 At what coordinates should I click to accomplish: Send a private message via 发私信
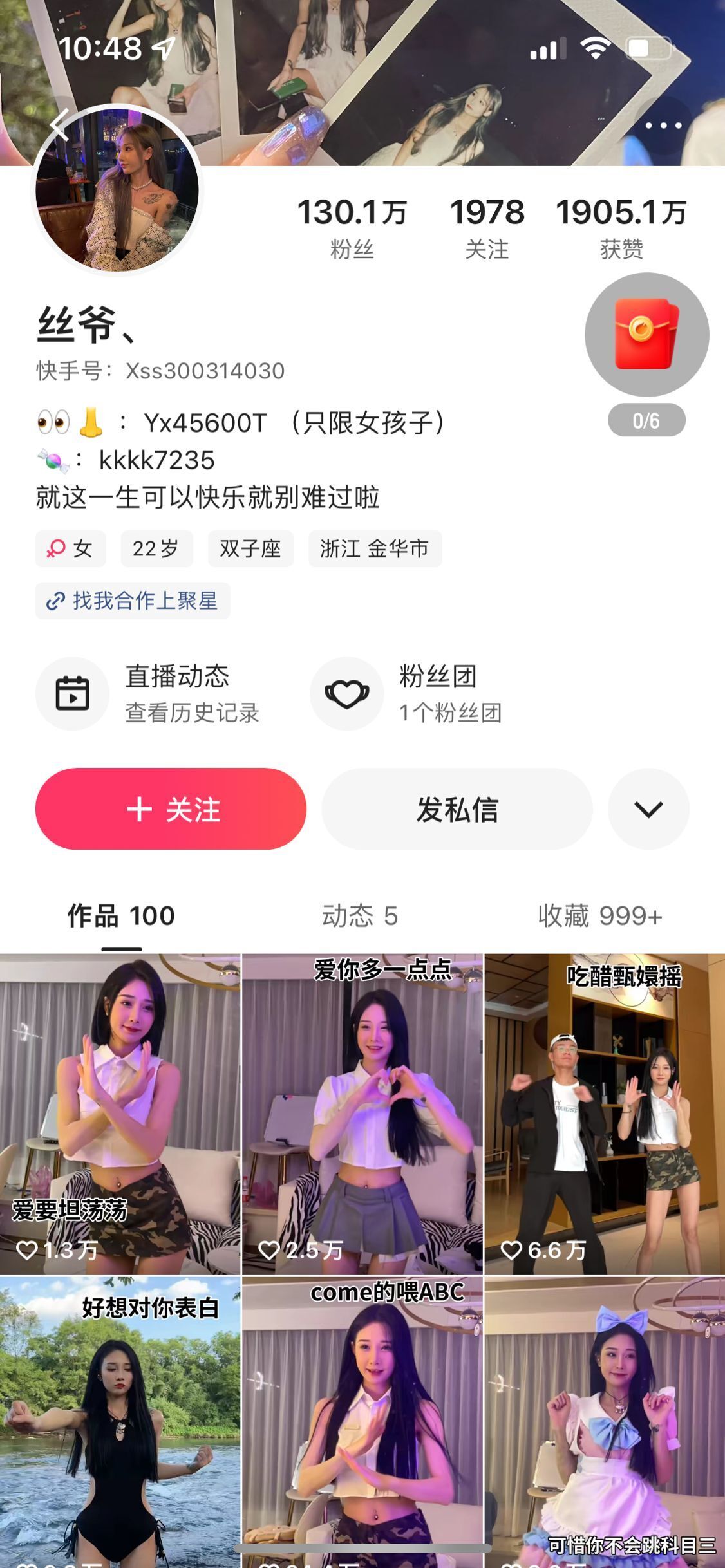click(x=457, y=808)
